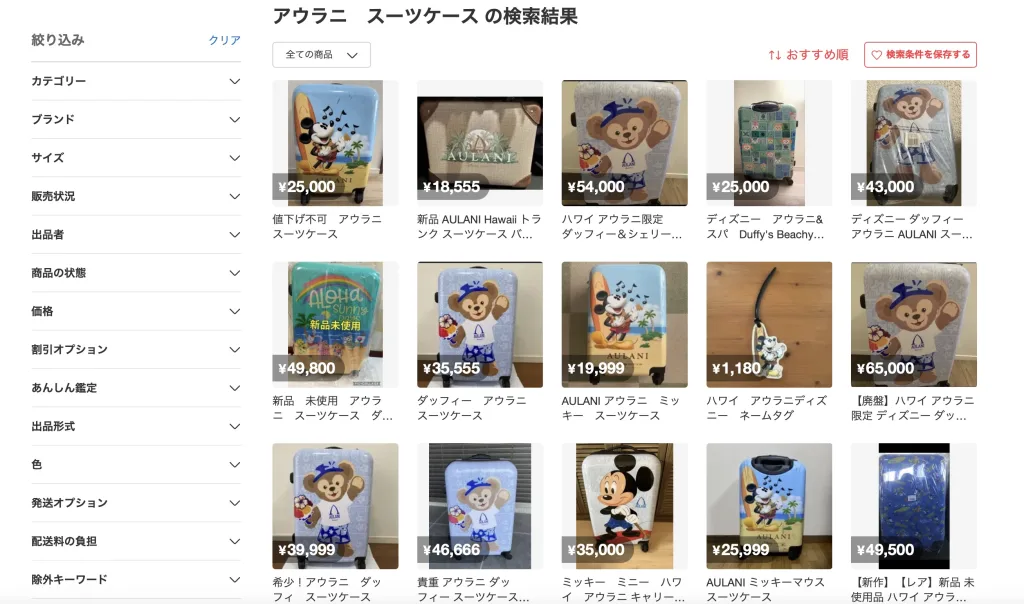This screenshot has height=604, width=1024.
Task: Expand the サイズ filter
Action: [136, 158]
